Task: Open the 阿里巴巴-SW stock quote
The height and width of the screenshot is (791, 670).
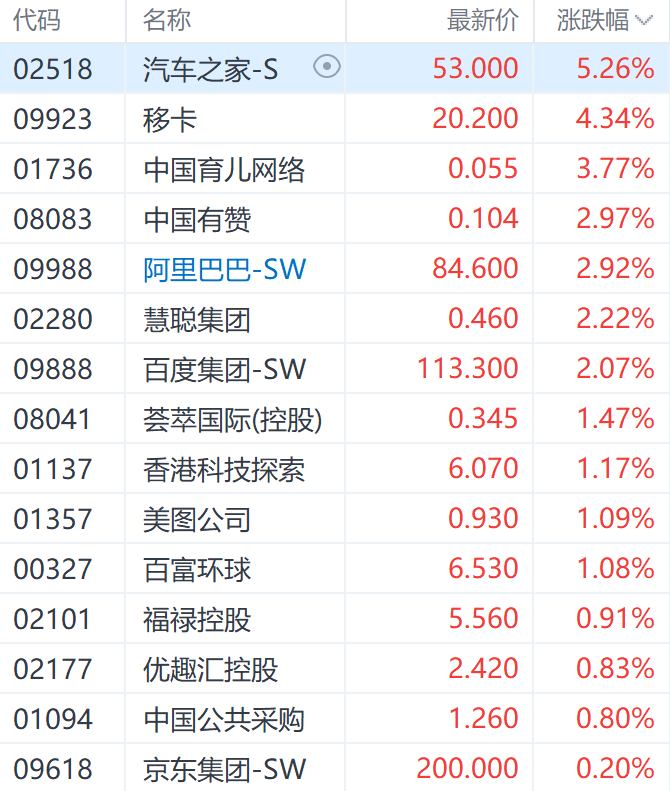Action: point(224,269)
